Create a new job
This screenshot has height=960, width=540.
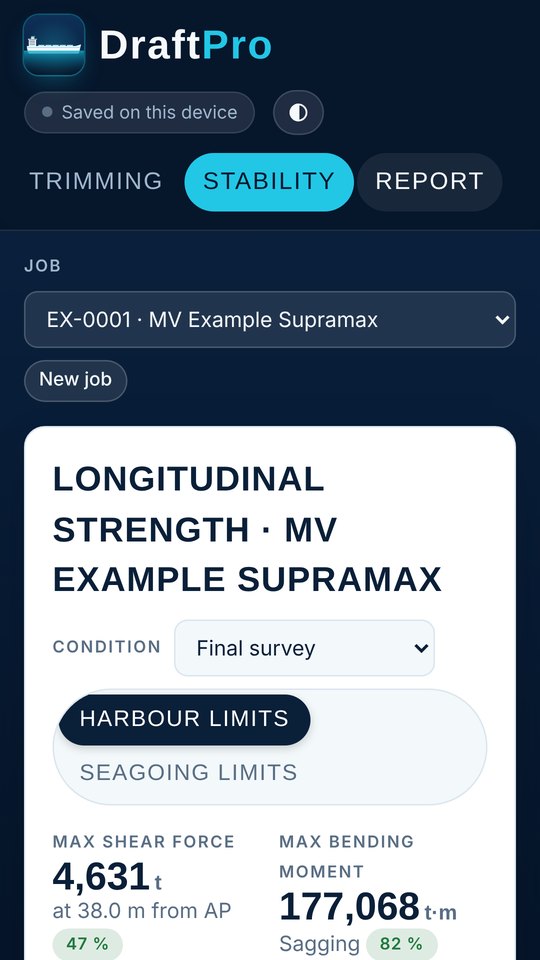(75, 380)
